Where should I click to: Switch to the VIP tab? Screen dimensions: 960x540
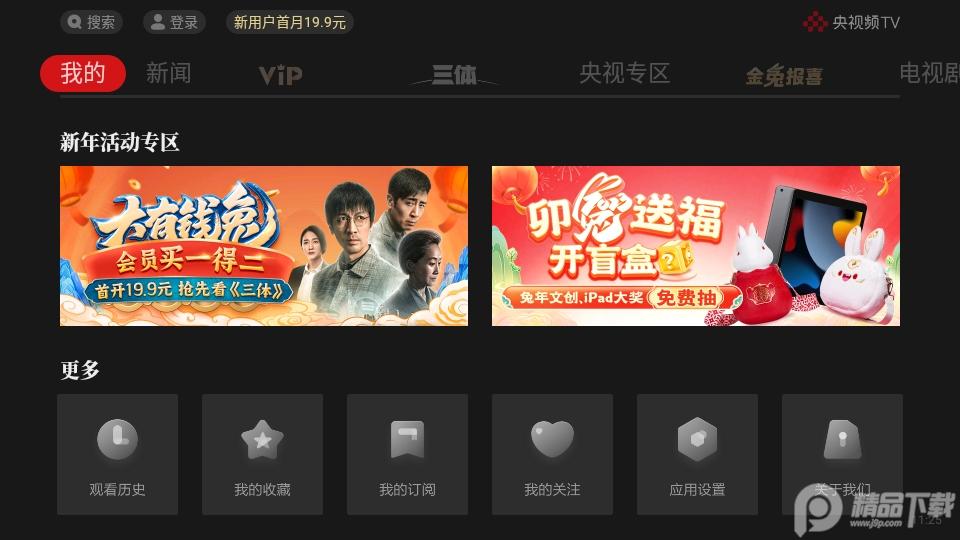tap(280, 75)
